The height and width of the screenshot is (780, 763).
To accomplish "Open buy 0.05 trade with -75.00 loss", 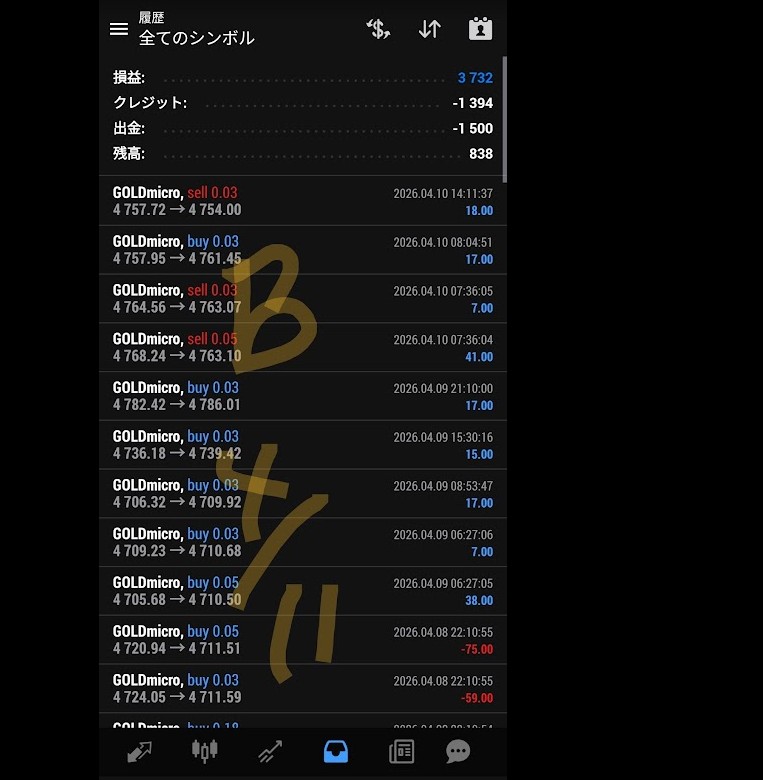I will coord(302,640).
